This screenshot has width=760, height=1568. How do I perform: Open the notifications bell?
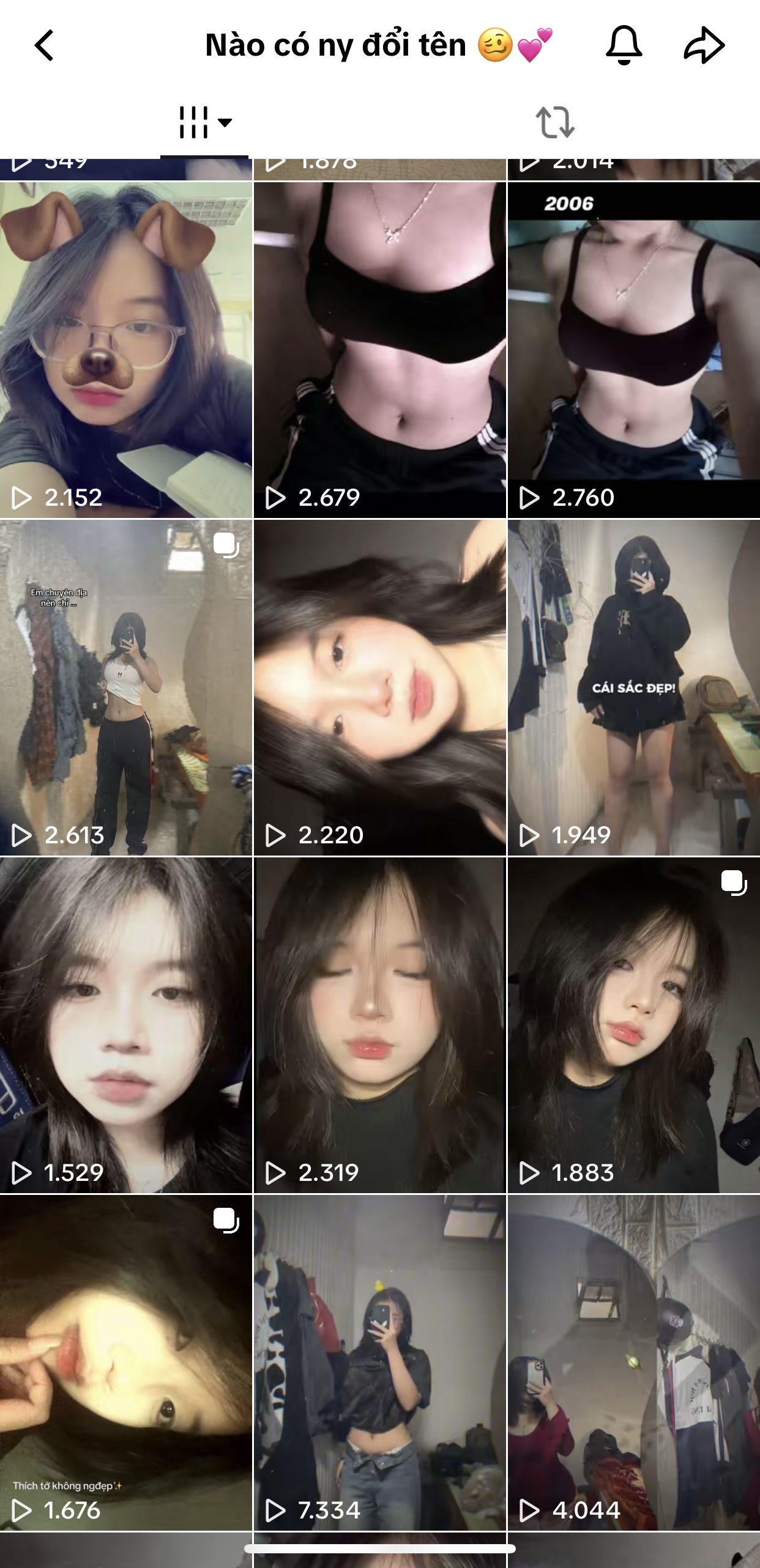(x=624, y=45)
